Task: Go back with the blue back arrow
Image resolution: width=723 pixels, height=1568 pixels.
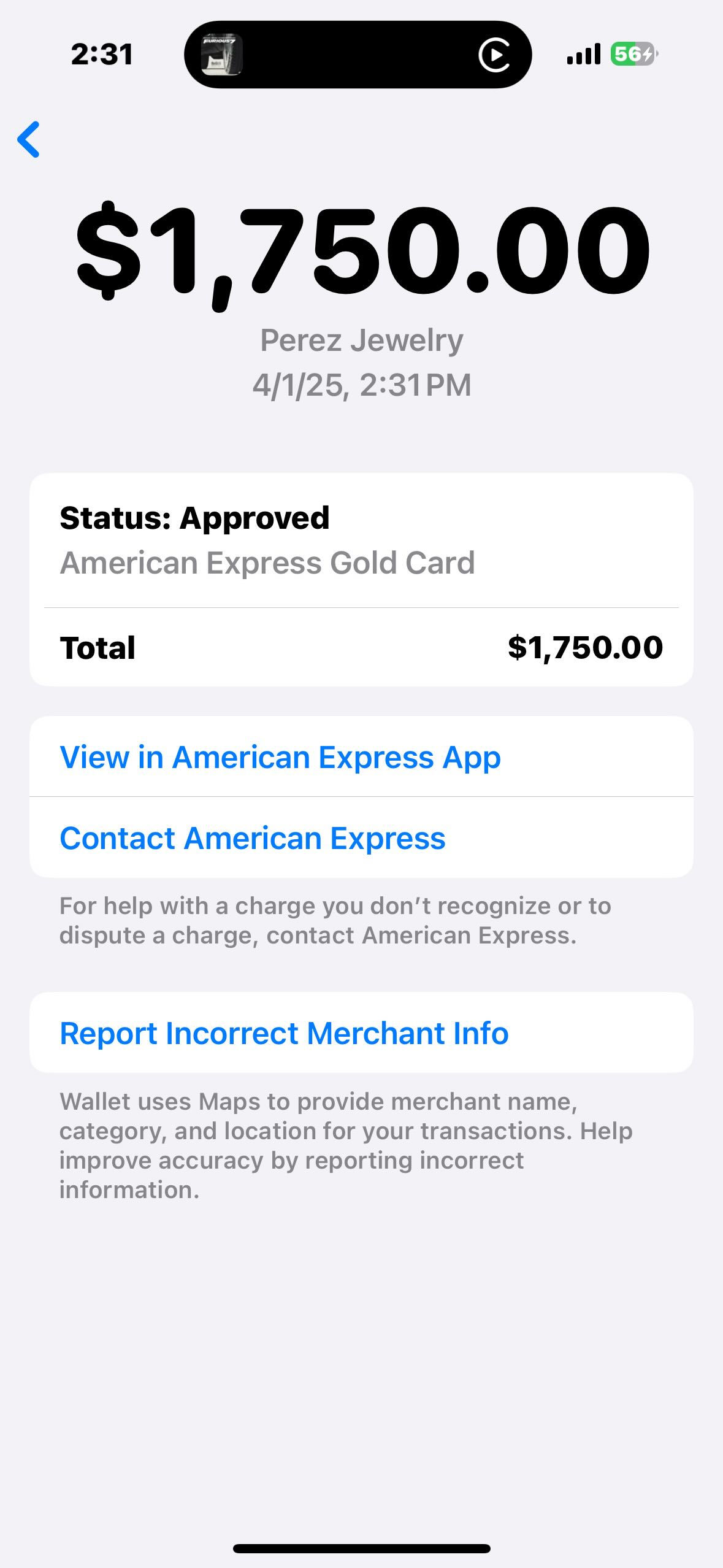Action: coord(29,139)
